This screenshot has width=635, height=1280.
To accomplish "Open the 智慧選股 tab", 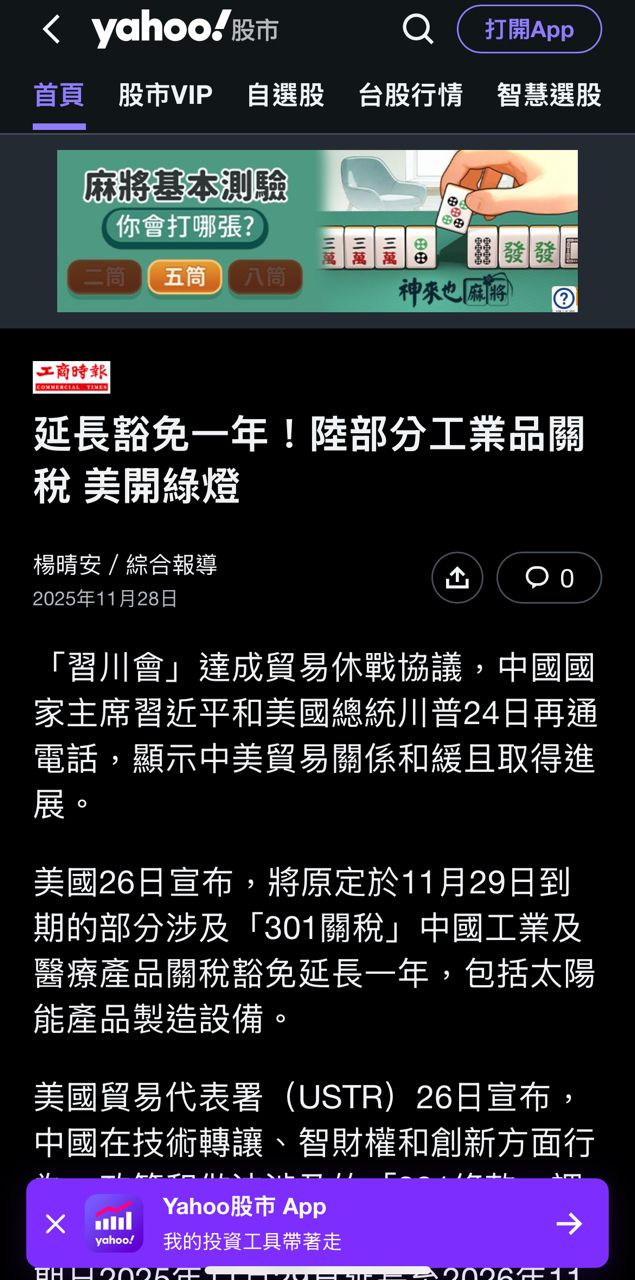I will click(x=548, y=95).
